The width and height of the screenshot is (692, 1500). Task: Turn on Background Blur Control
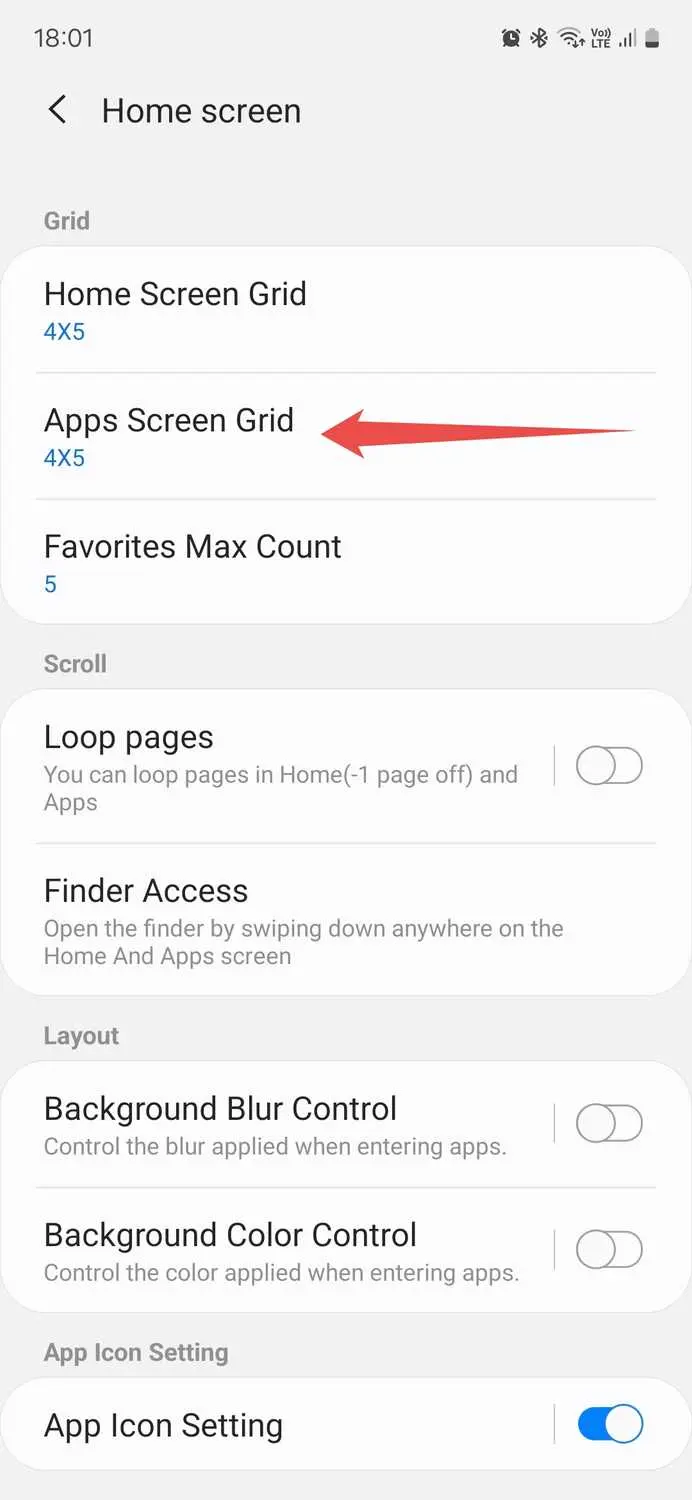click(609, 1124)
